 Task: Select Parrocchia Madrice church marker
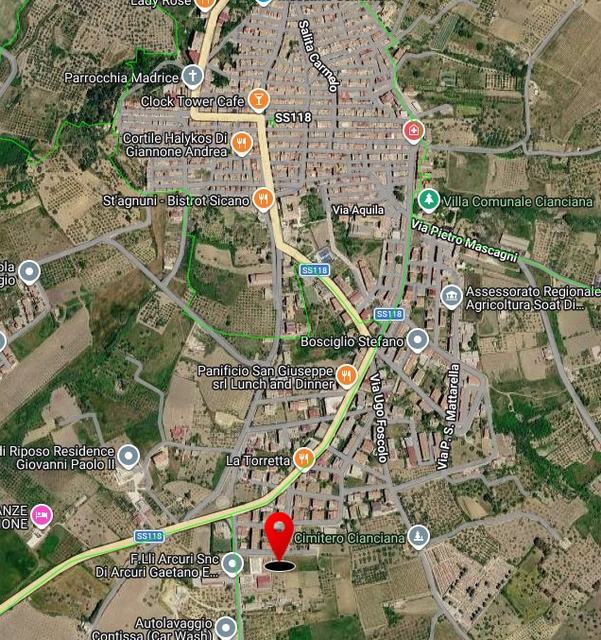(193, 76)
